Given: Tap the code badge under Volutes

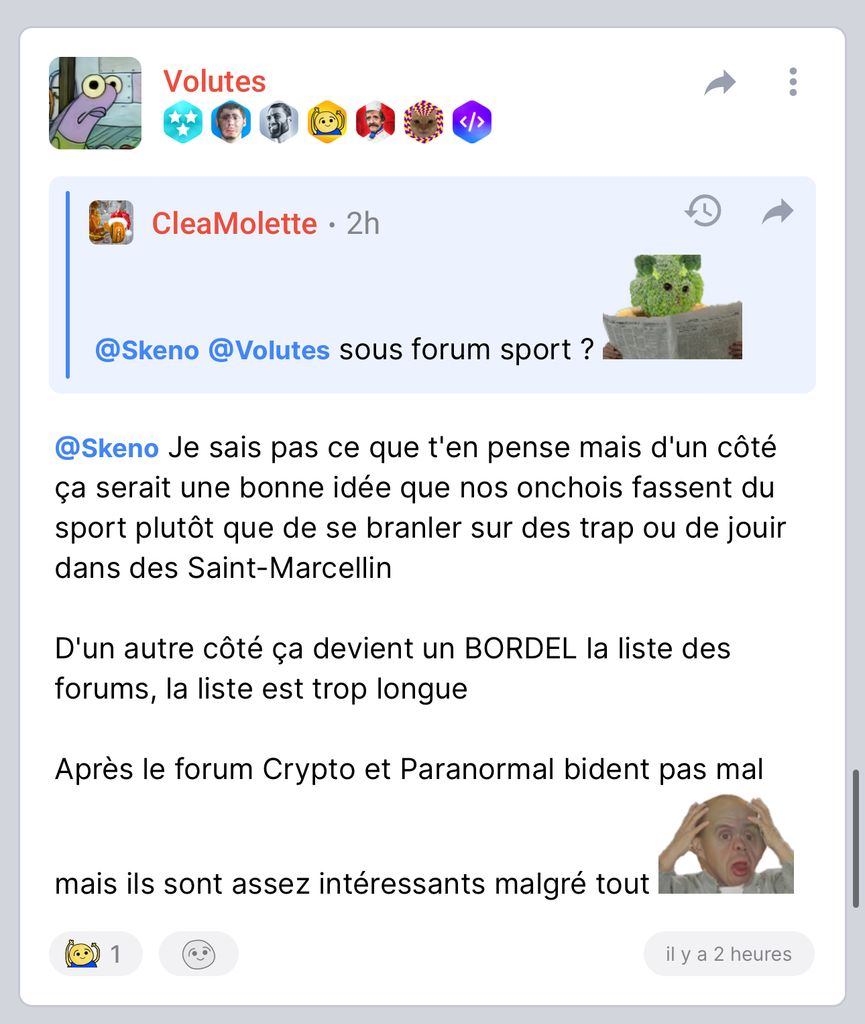Looking at the screenshot, I should [471, 123].
